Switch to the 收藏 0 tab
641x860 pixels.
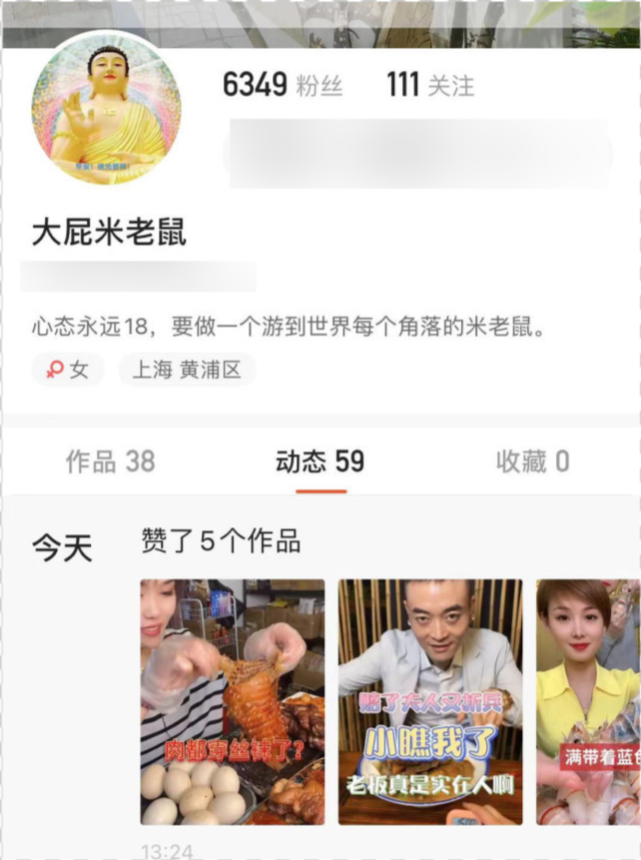532,461
